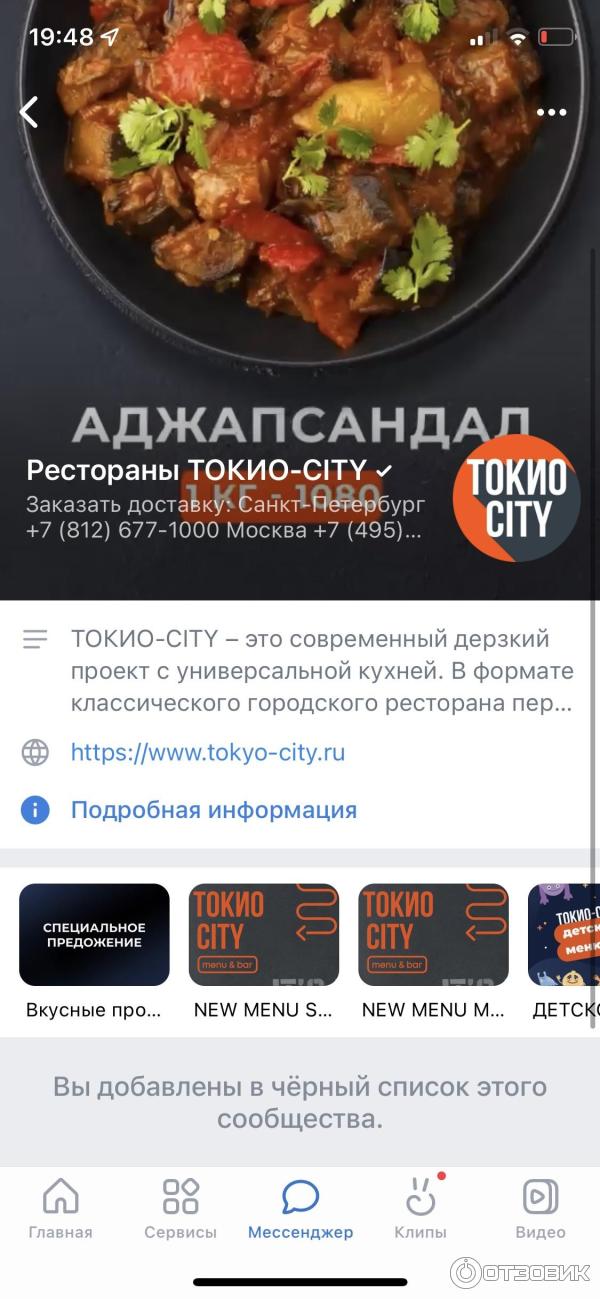Open the Мессенджер tab
The height and width of the screenshot is (1299, 600).
click(x=300, y=1208)
